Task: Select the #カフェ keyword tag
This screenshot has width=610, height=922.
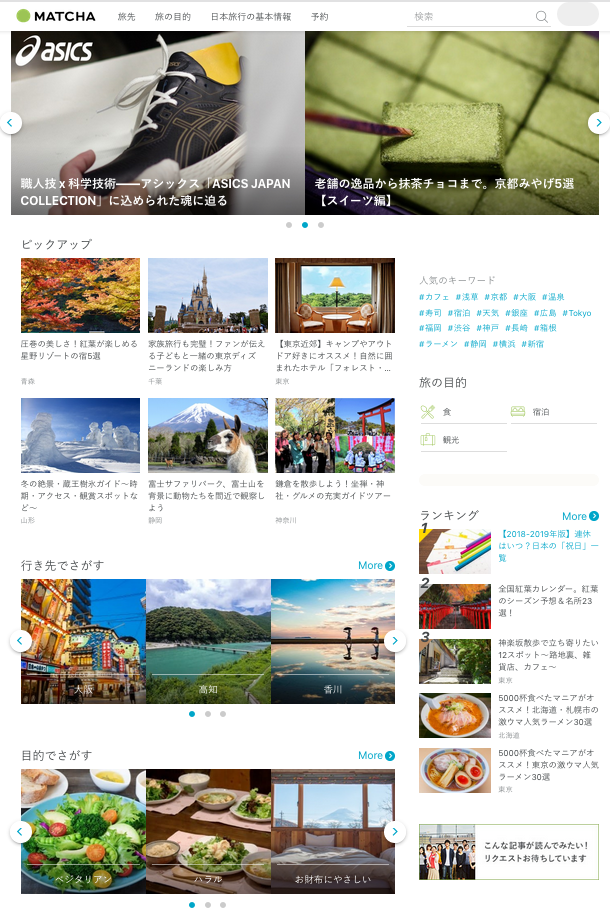Action: (x=435, y=297)
